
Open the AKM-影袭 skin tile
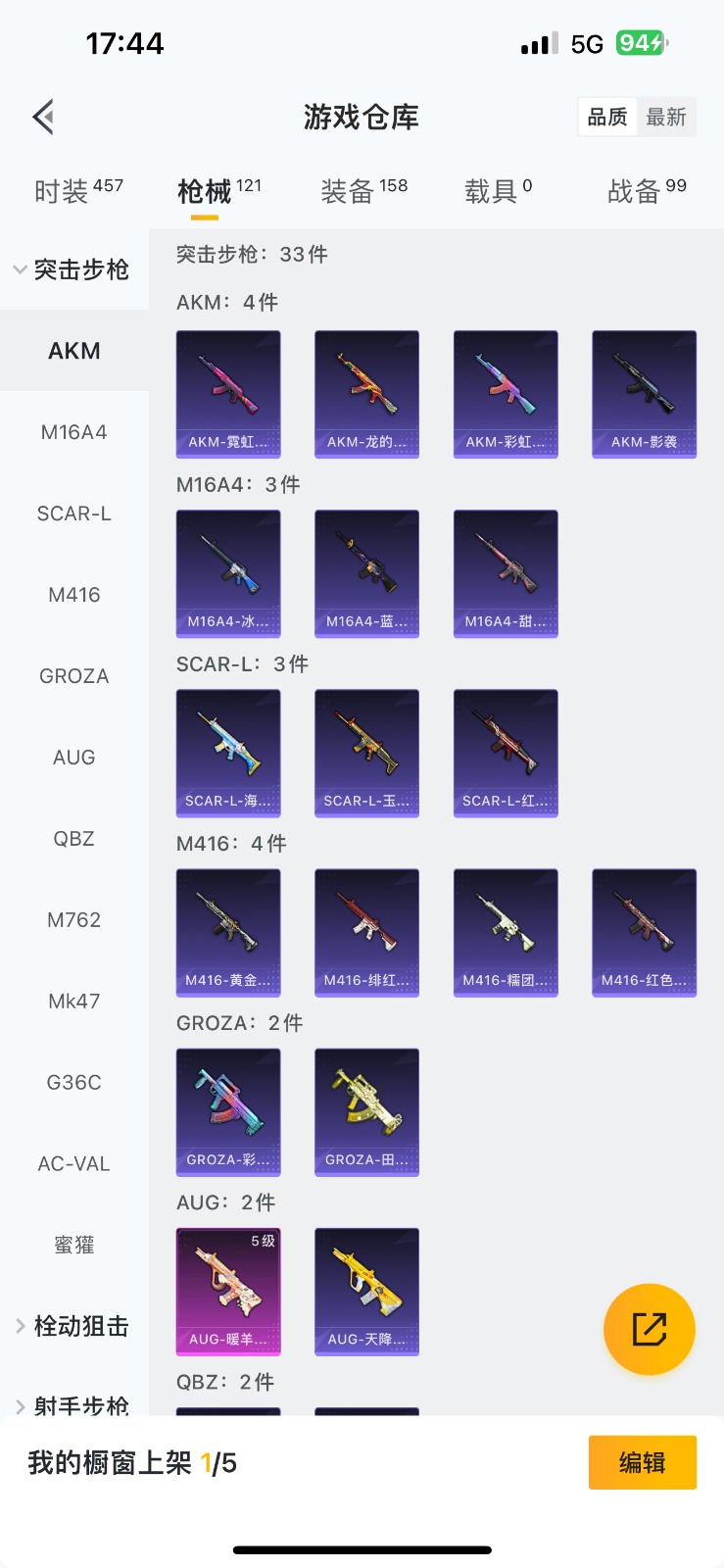click(x=644, y=394)
